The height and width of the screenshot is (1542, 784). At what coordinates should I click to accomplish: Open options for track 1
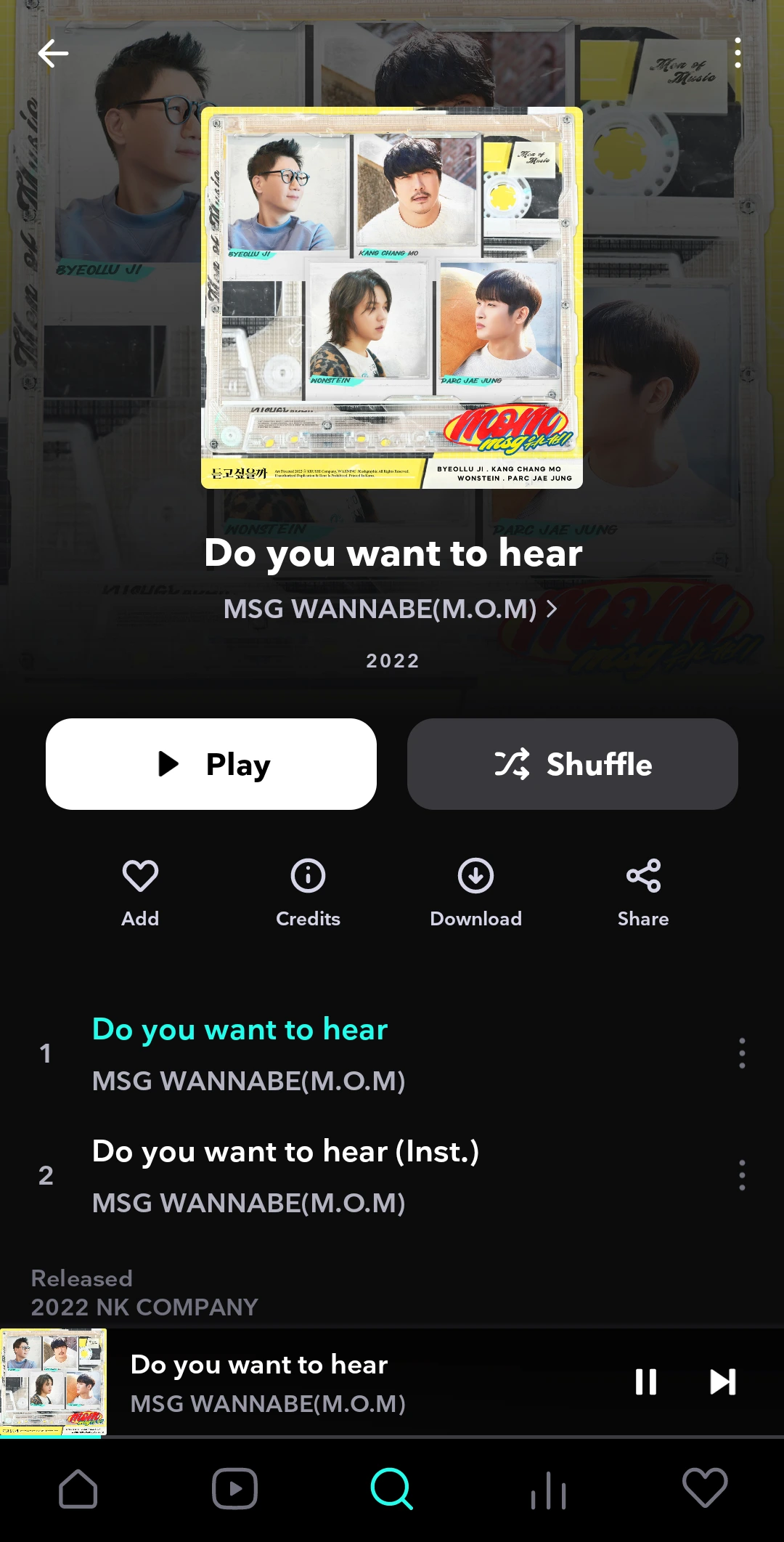pyautogui.click(x=741, y=1053)
